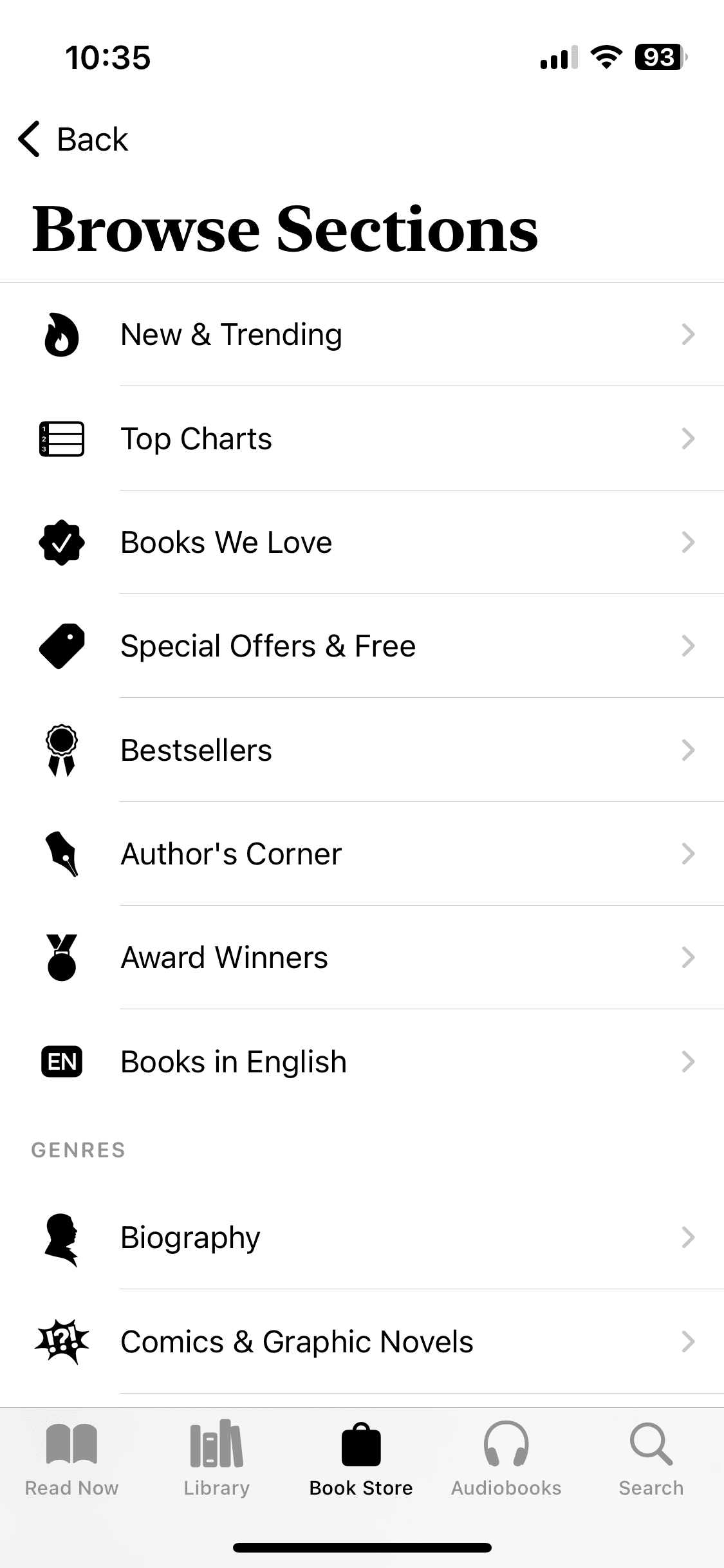This screenshot has width=724, height=1568.
Task: Open New & Trending section
Action: pos(362,335)
